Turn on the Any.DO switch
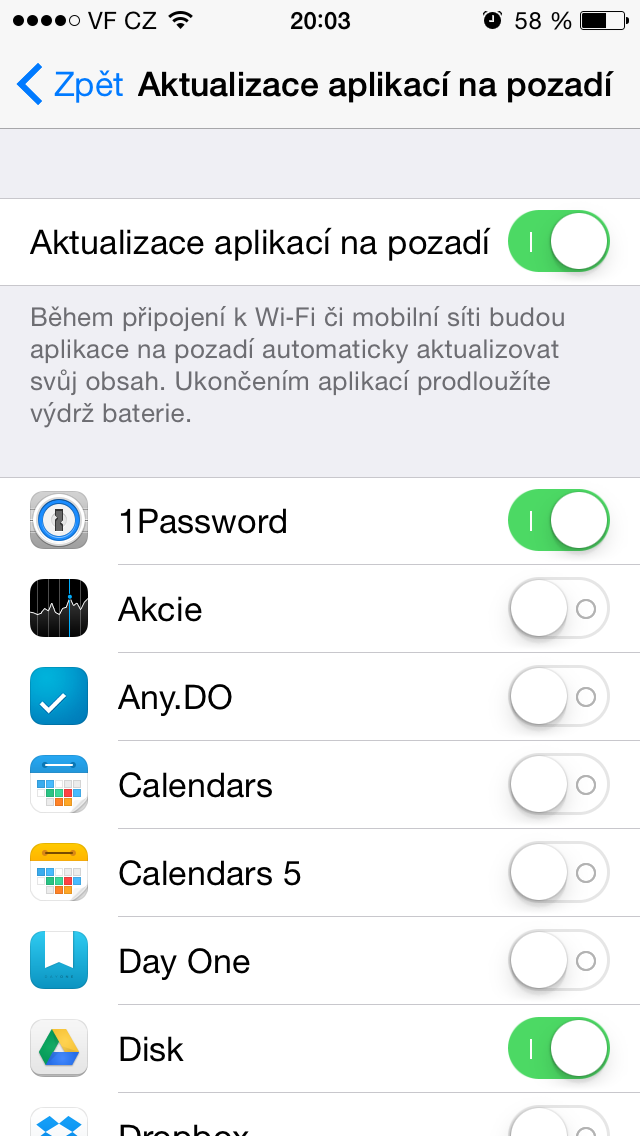The image size is (640, 1136). (x=558, y=697)
